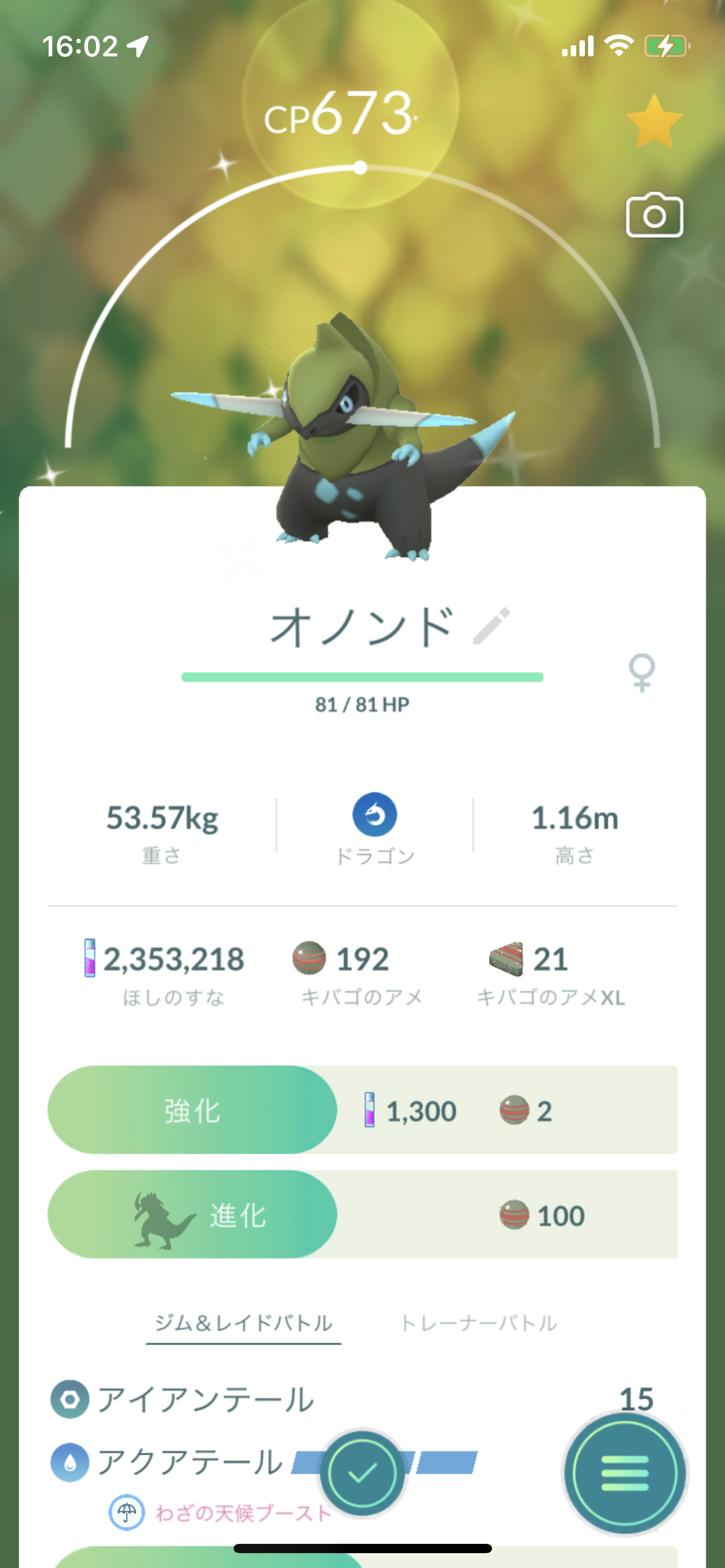The height and width of the screenshot is (1568, 725).
Task: Close the Pokémon detail with check button
Action: (x=362, y=1473)
